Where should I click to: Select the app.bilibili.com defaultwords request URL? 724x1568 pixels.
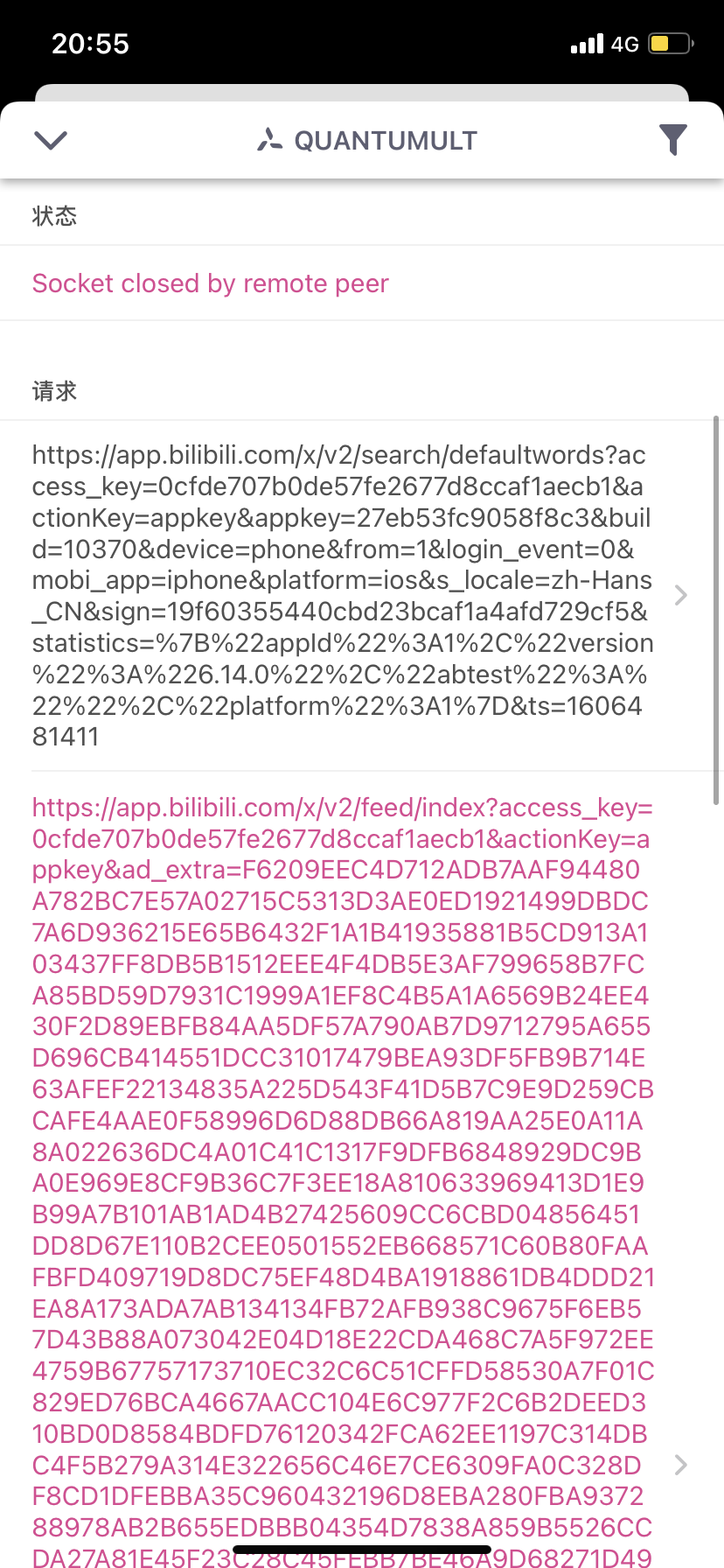pyautogui.click(x=341, y=595)
